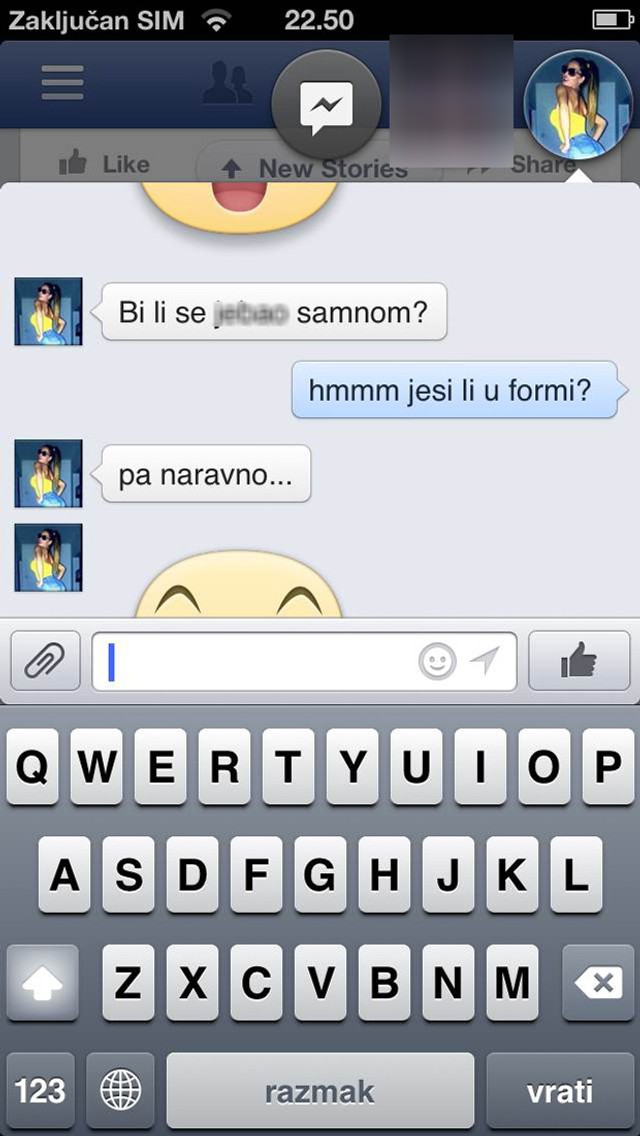Tap the "vrati" return key
This screenshot has width=640, height=1136.
[x=558, y=1090]
